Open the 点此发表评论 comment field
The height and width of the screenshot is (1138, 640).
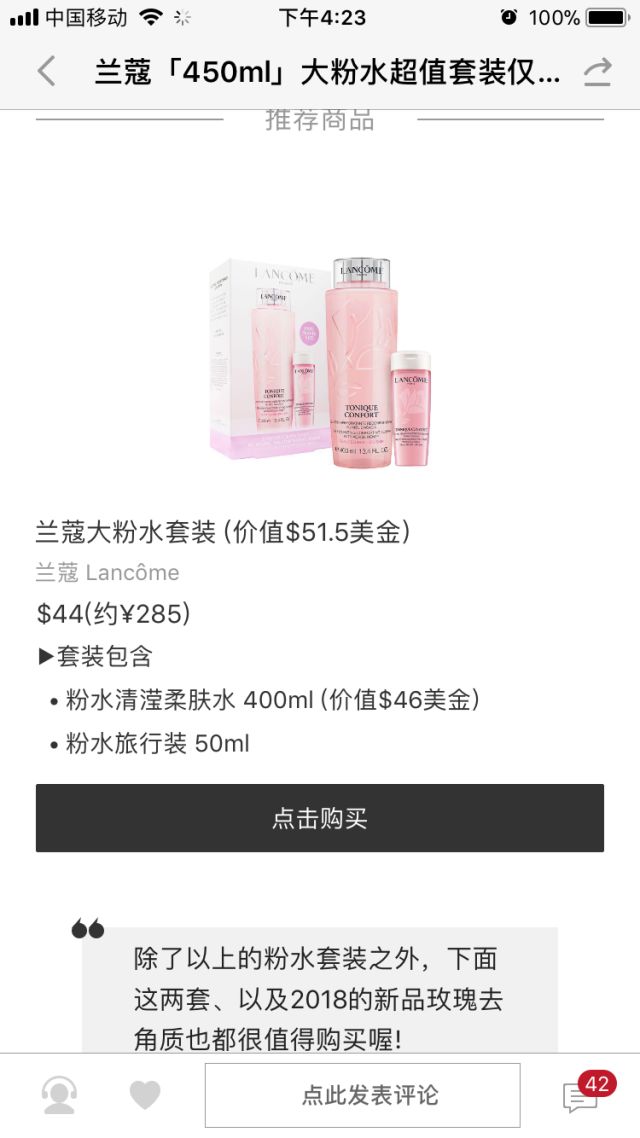[363, 1095]
